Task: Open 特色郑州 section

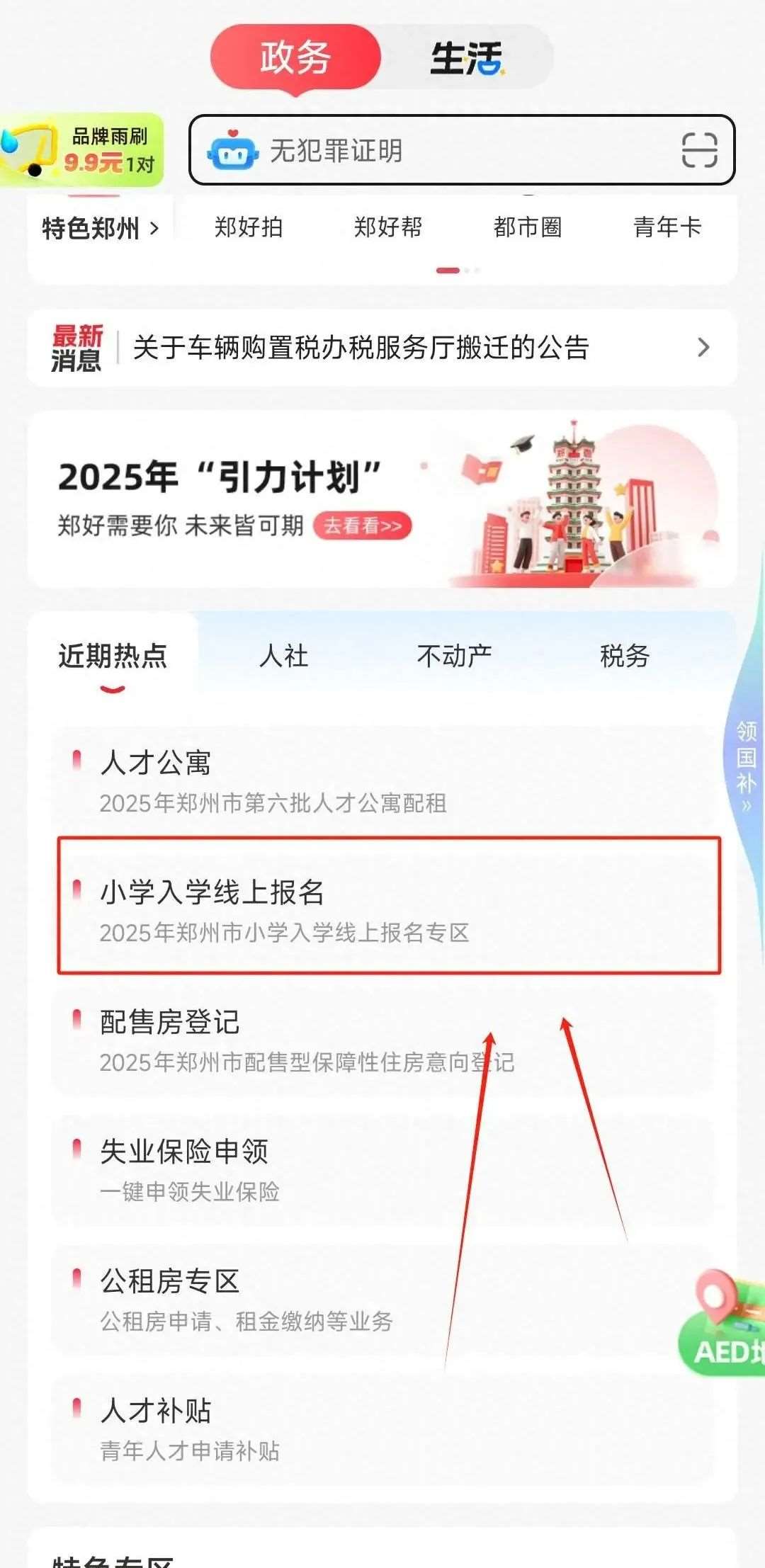Action: tap(100, 228)
